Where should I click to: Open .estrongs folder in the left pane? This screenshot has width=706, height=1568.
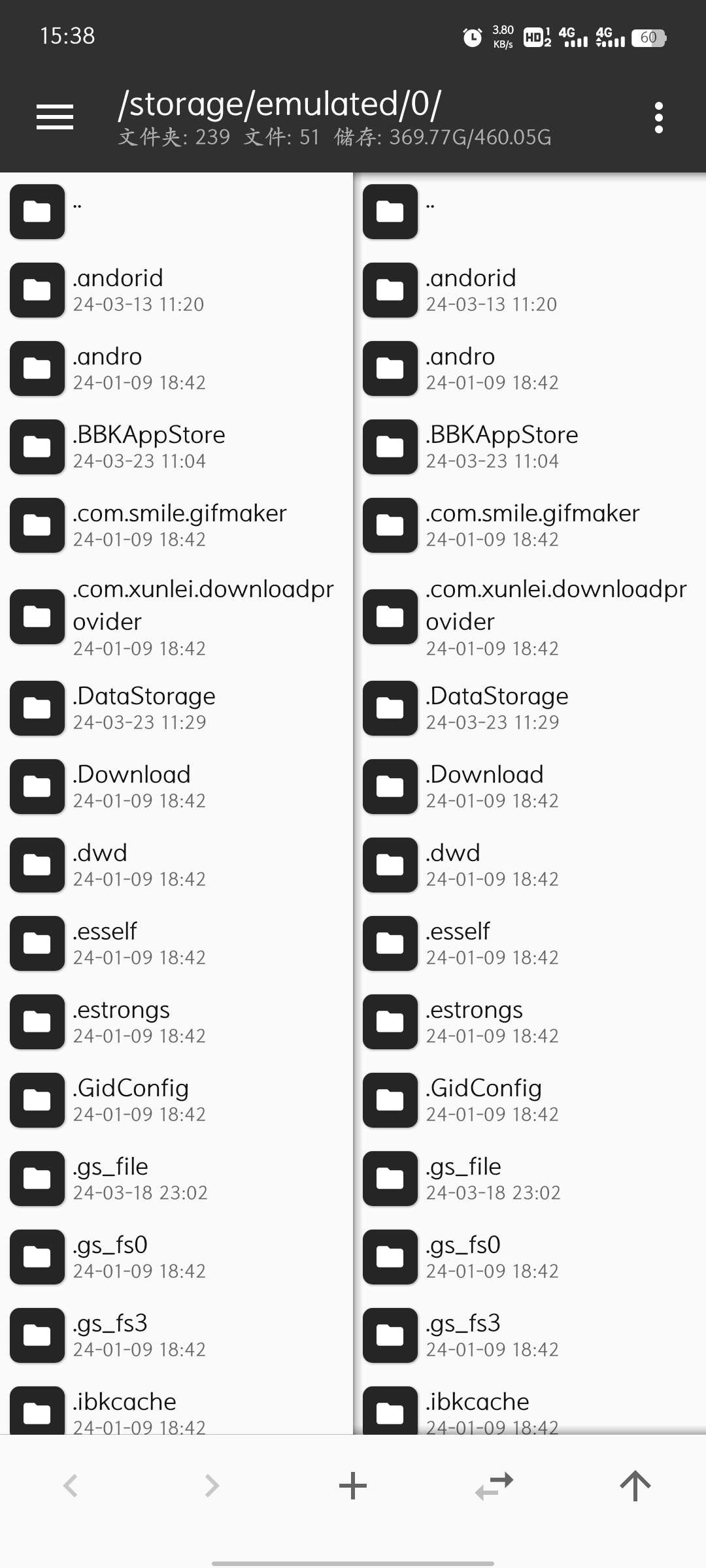click(x=122, y=1022)
